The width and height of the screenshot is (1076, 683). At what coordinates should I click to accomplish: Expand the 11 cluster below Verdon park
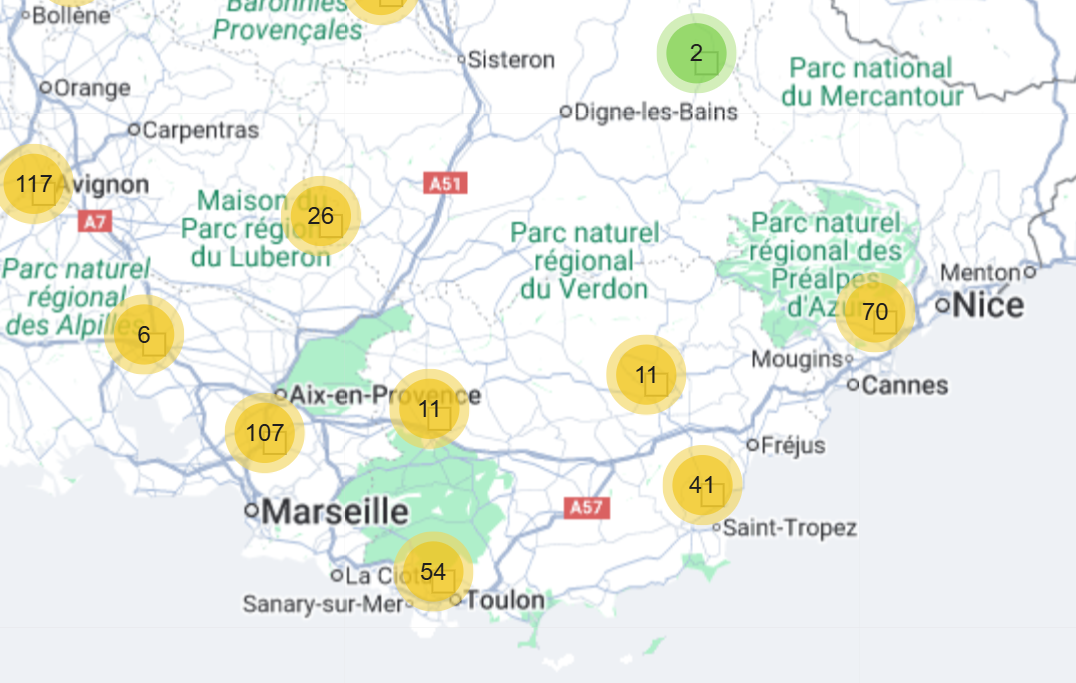(646, 376)
